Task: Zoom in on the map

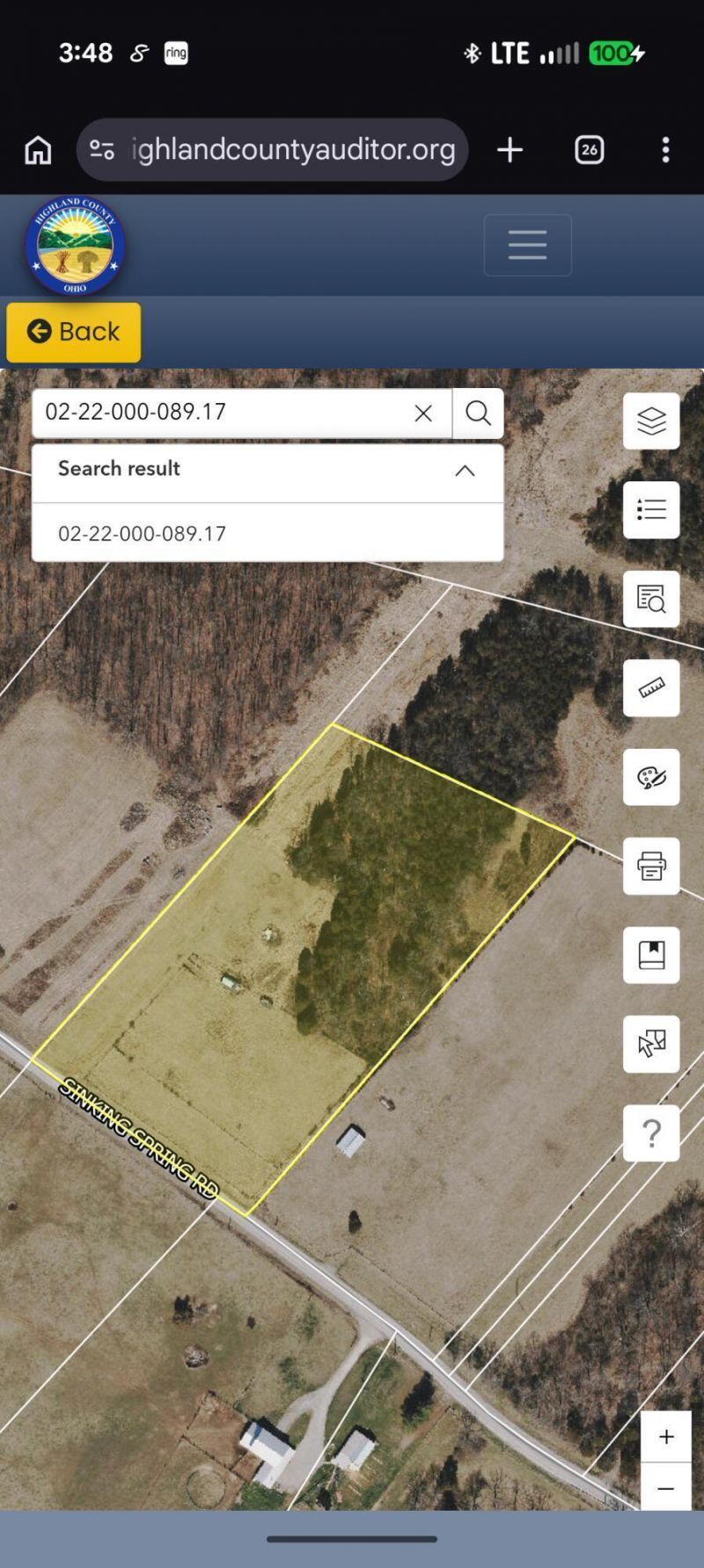Action: [666, 1437]
